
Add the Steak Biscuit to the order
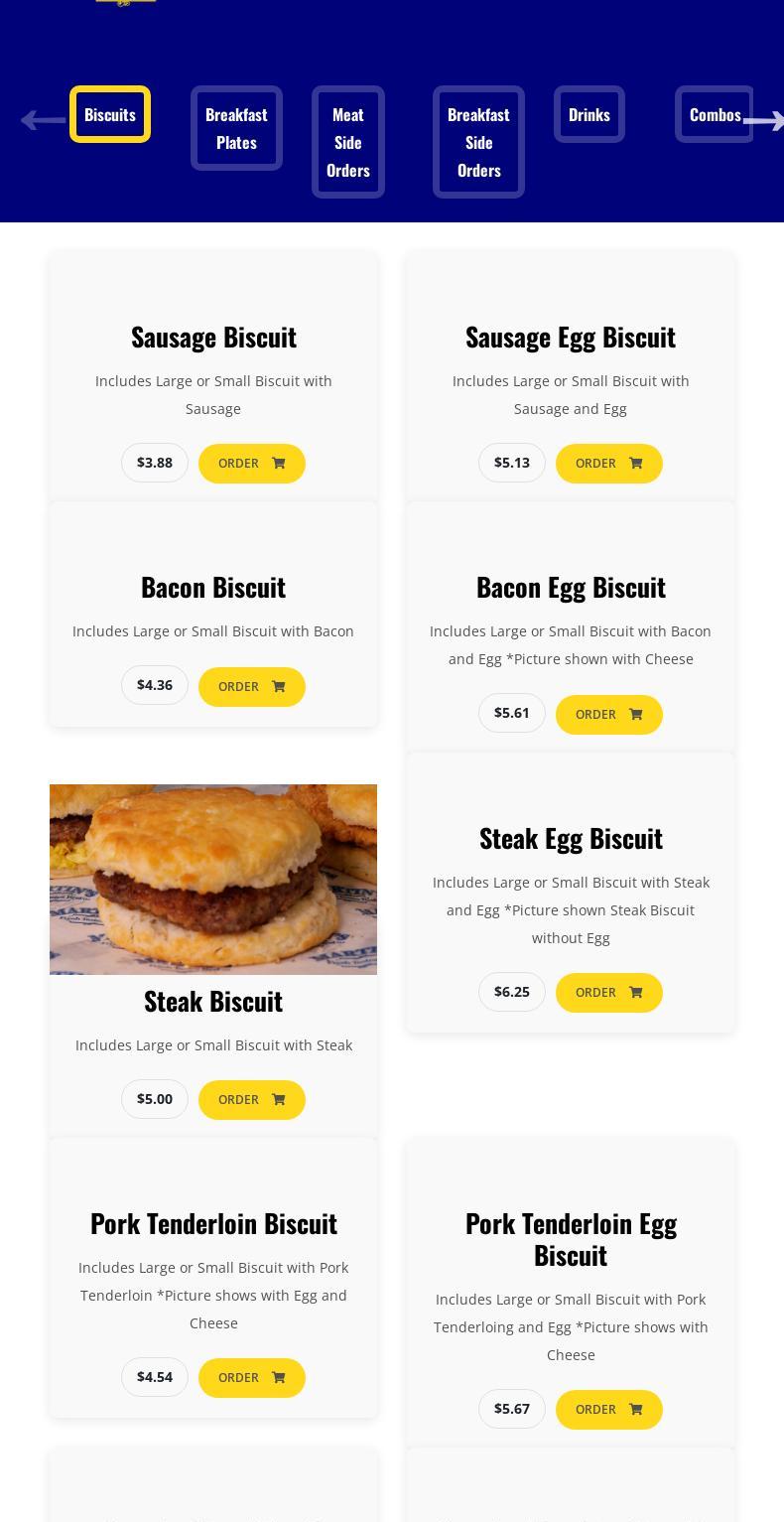click(252, 1100)
